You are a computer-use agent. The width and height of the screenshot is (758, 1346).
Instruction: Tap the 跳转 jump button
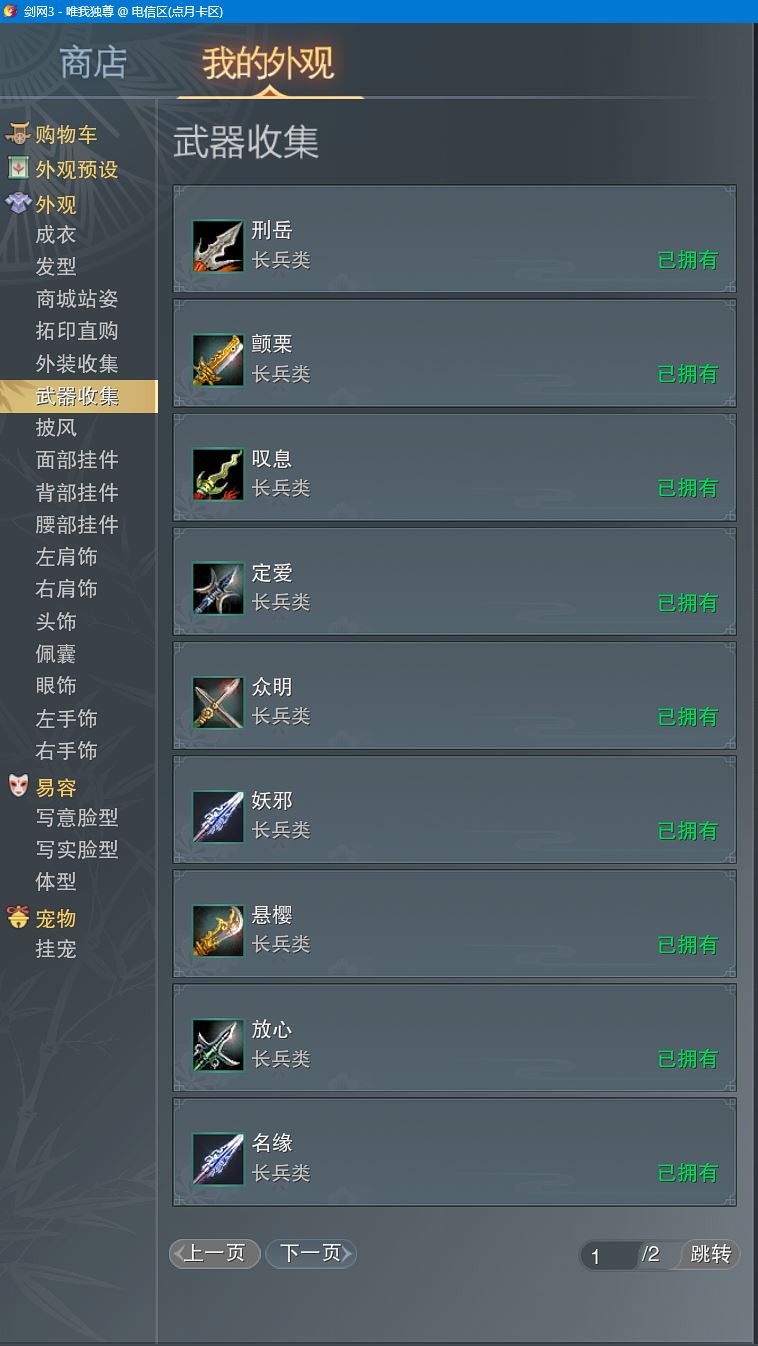tap(710, 1254)
